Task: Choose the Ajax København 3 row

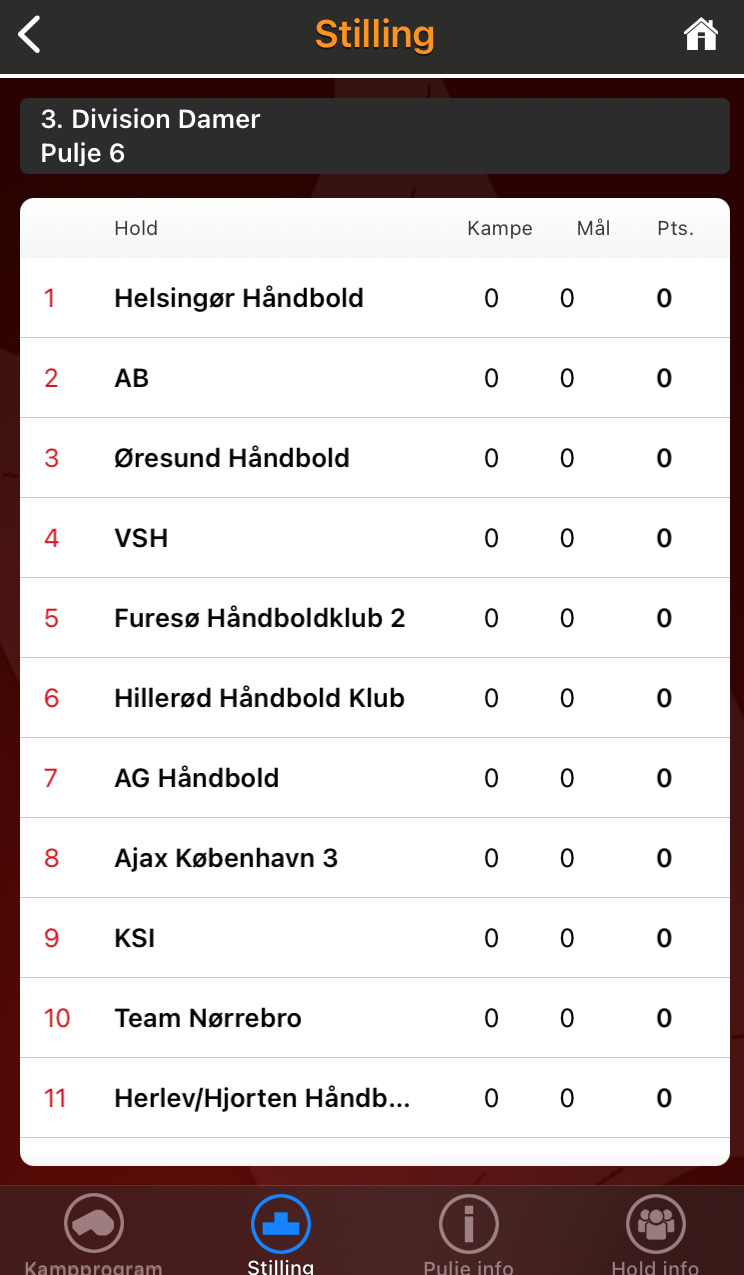Action: 375,858
